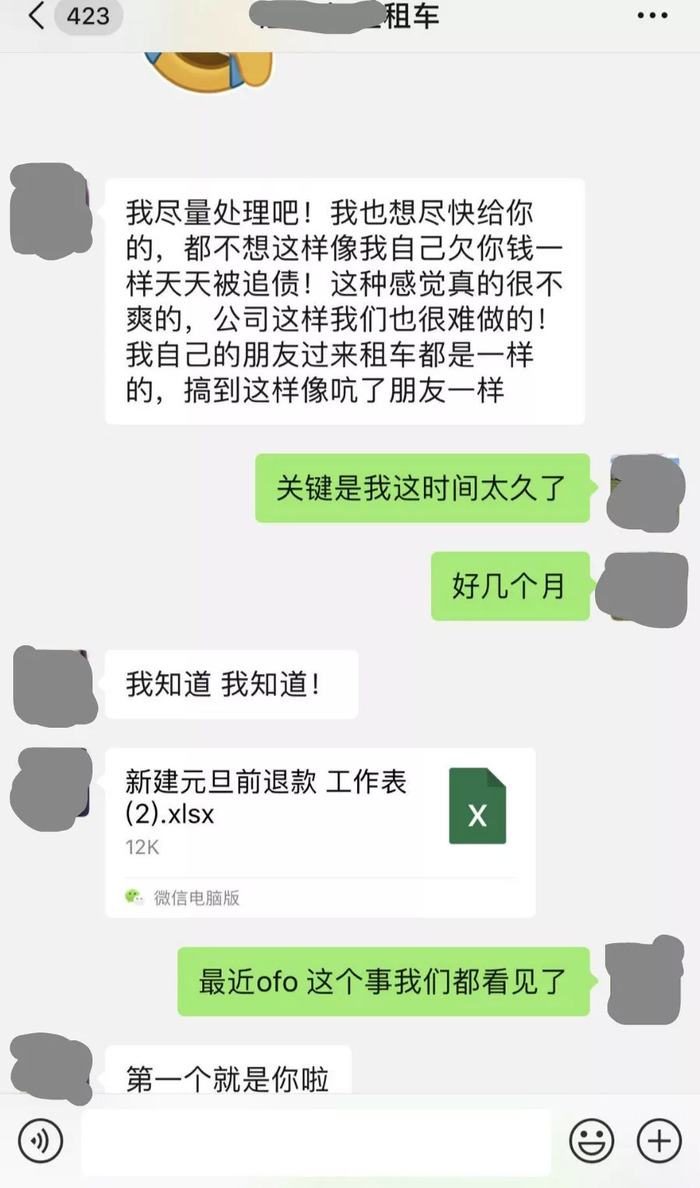Go back to the chat list
The image size is (700, 1188).
coord(37,17)
